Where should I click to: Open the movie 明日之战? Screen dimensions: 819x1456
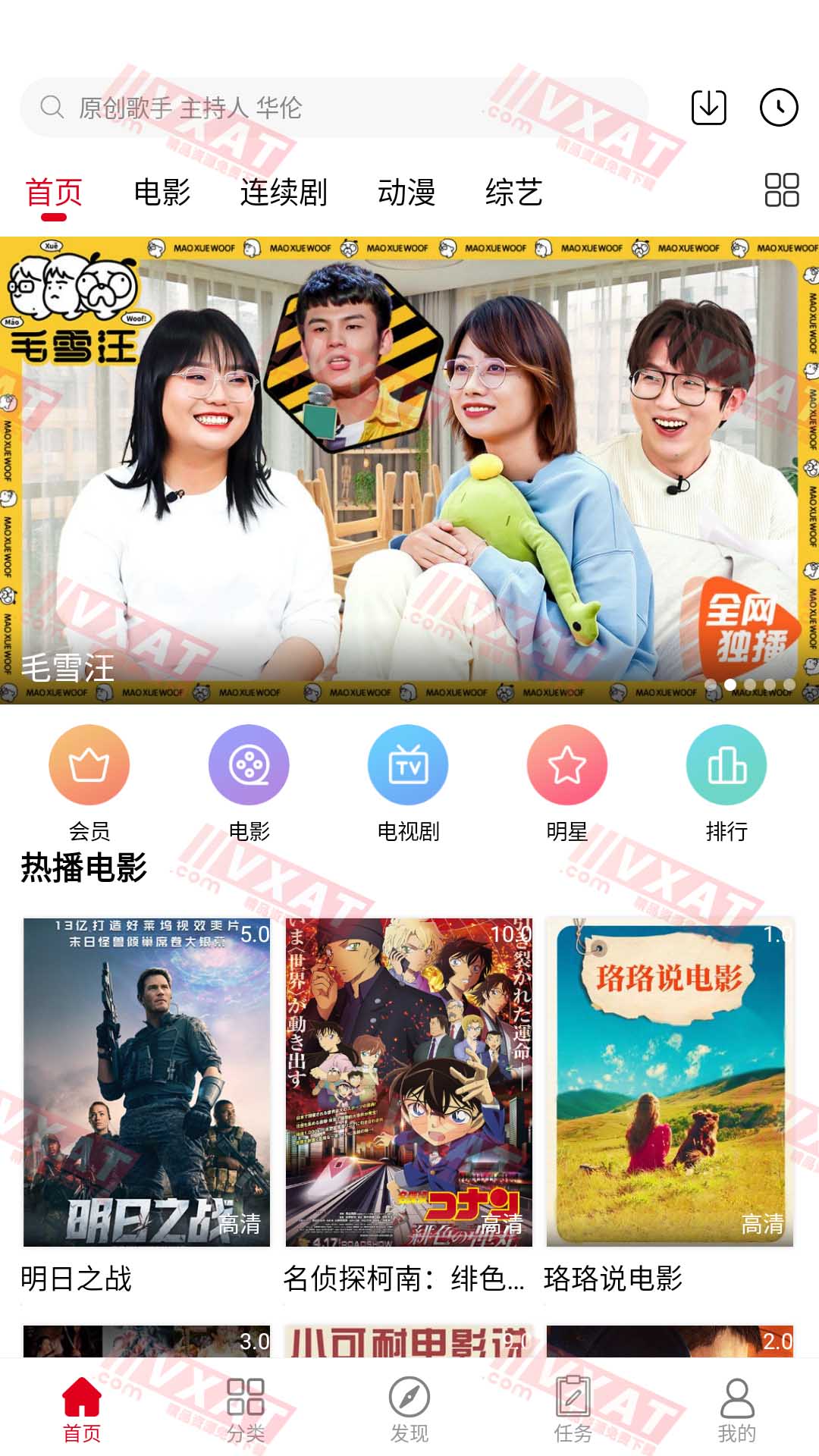tap(146, 1083)
